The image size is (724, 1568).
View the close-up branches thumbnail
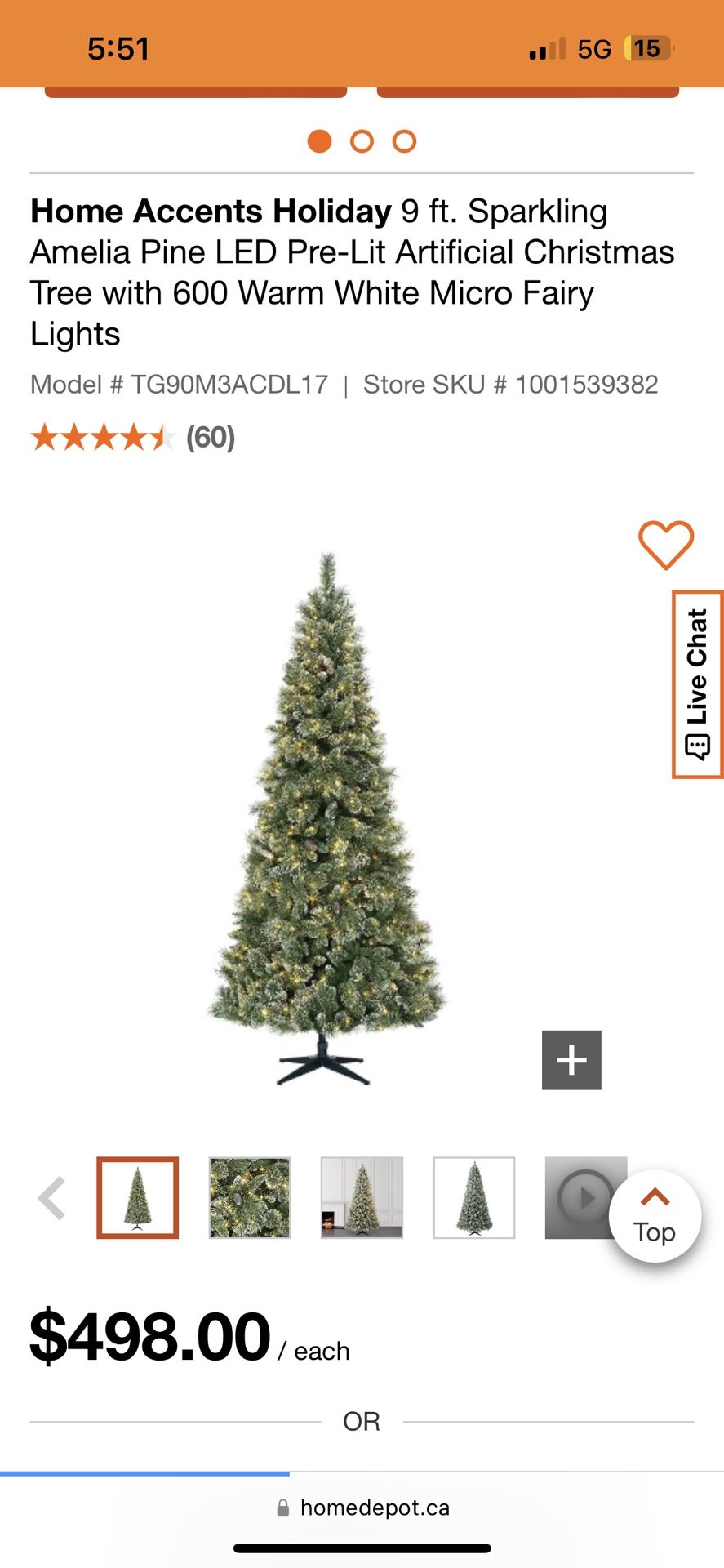(249, 1198)
